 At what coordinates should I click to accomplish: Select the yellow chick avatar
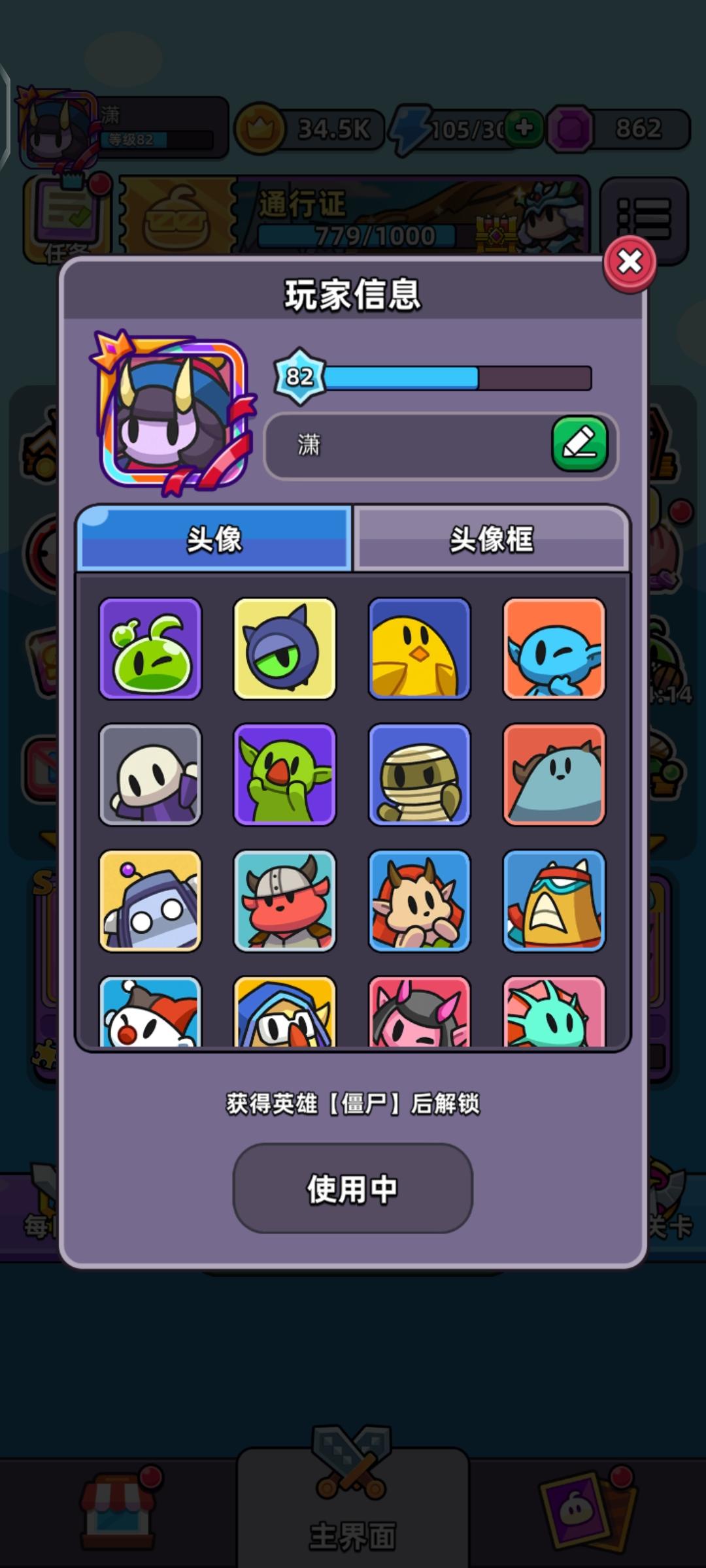click(418, 647)
